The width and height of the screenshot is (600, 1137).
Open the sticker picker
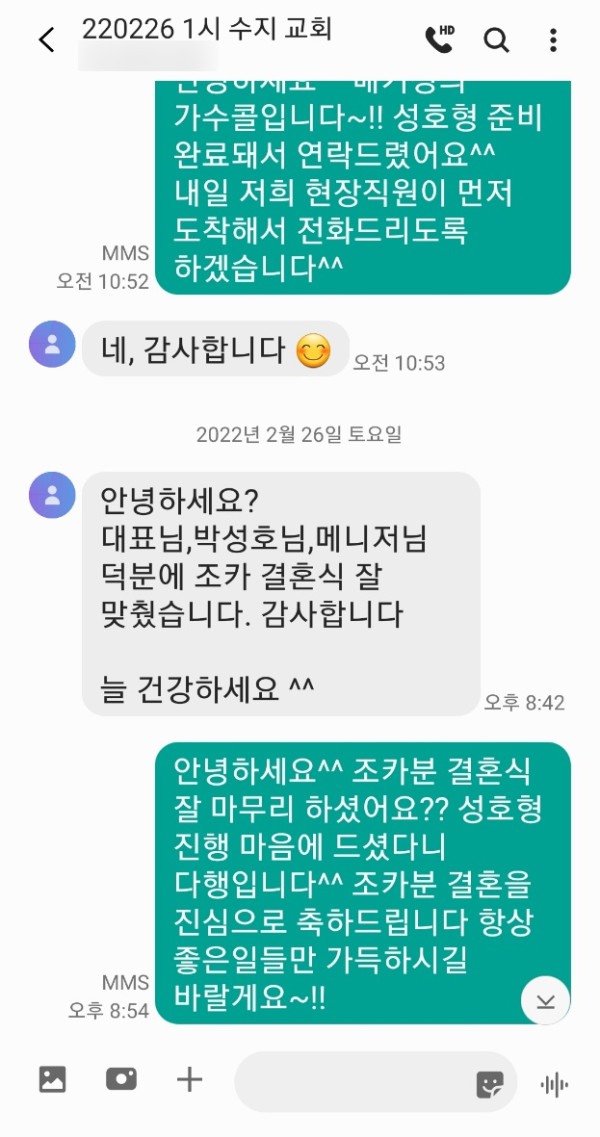pos(490,1083)
